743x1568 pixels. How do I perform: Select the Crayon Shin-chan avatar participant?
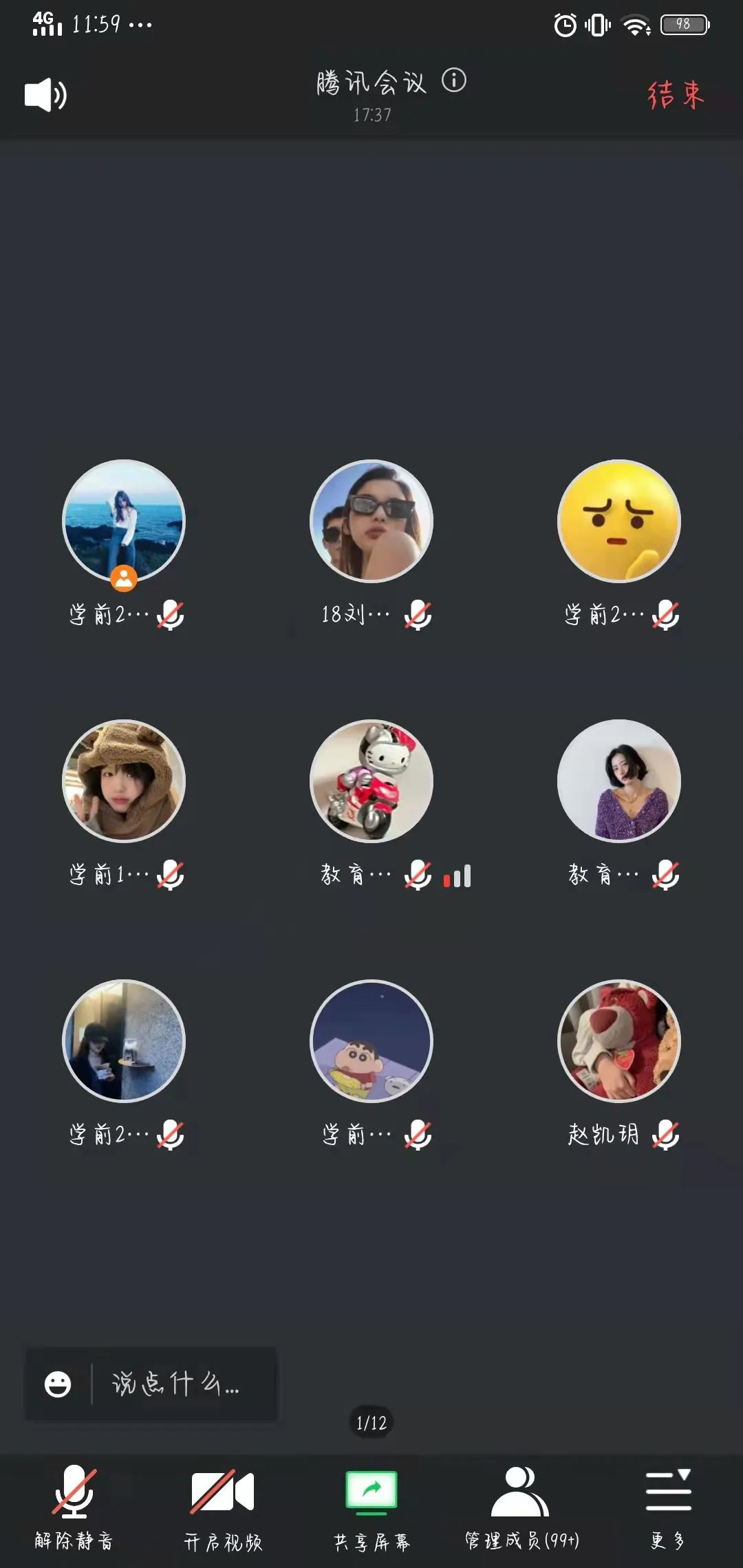371,1041
